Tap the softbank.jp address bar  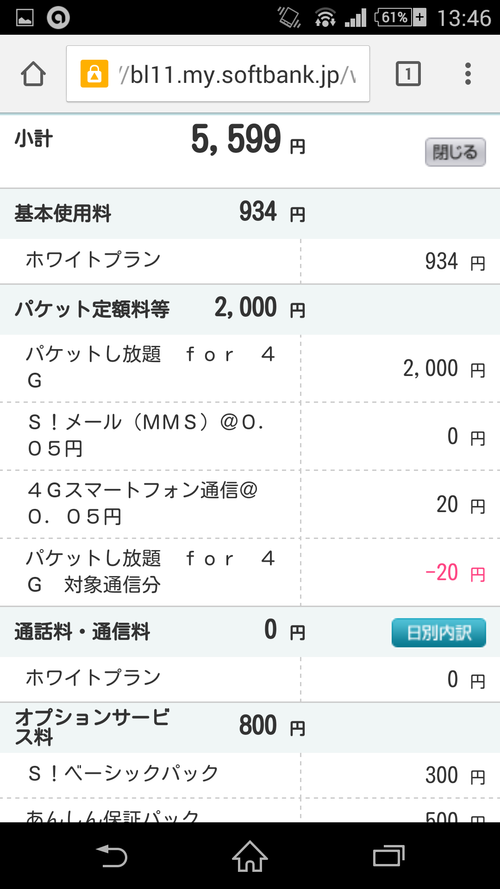[x=218, y=74]
